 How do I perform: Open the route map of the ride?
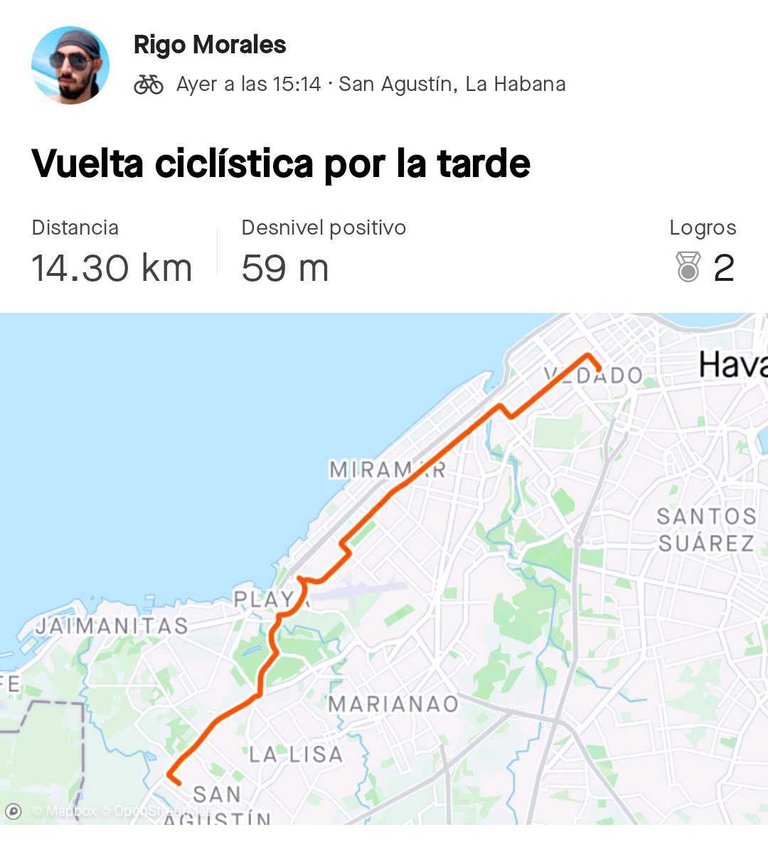pos(384,568)
